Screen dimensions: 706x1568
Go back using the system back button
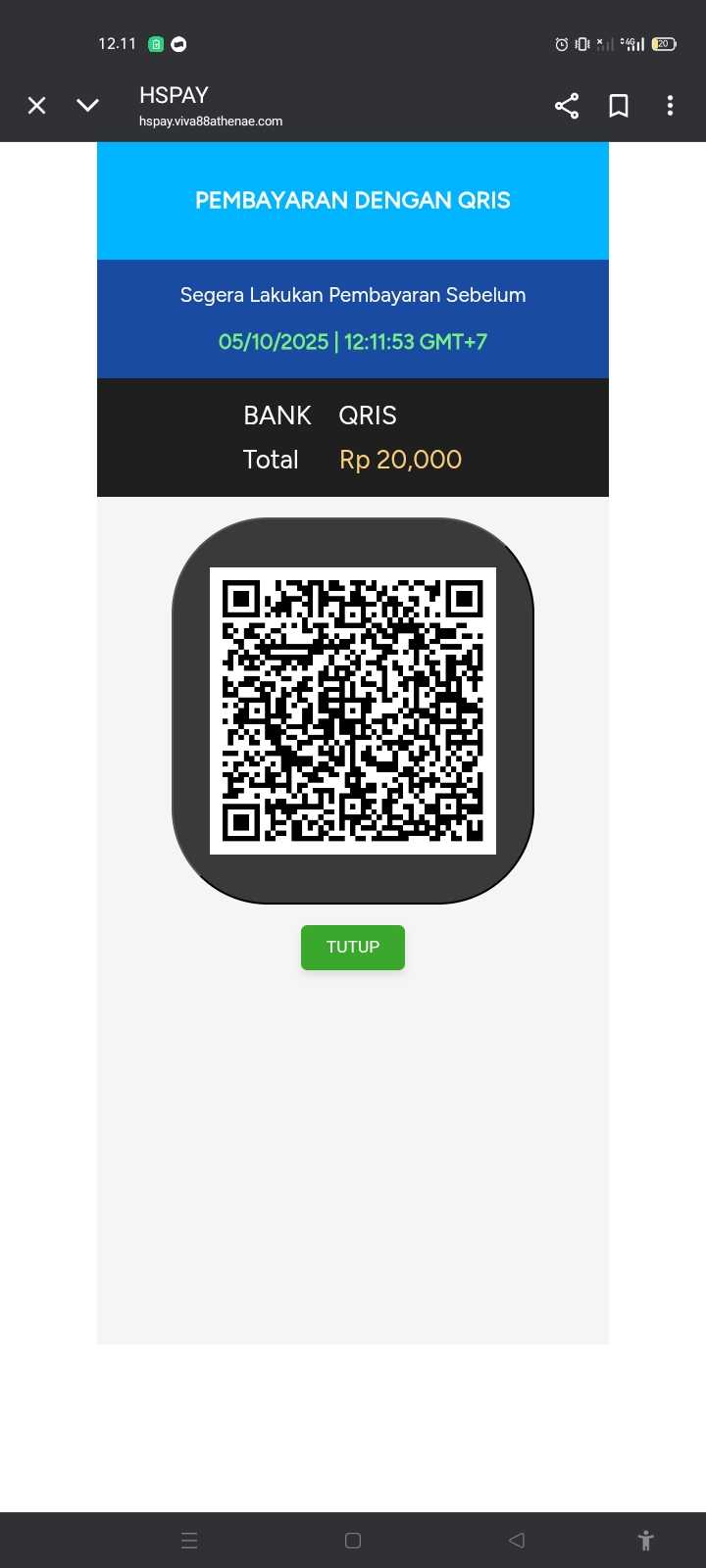pos(517,1541)
